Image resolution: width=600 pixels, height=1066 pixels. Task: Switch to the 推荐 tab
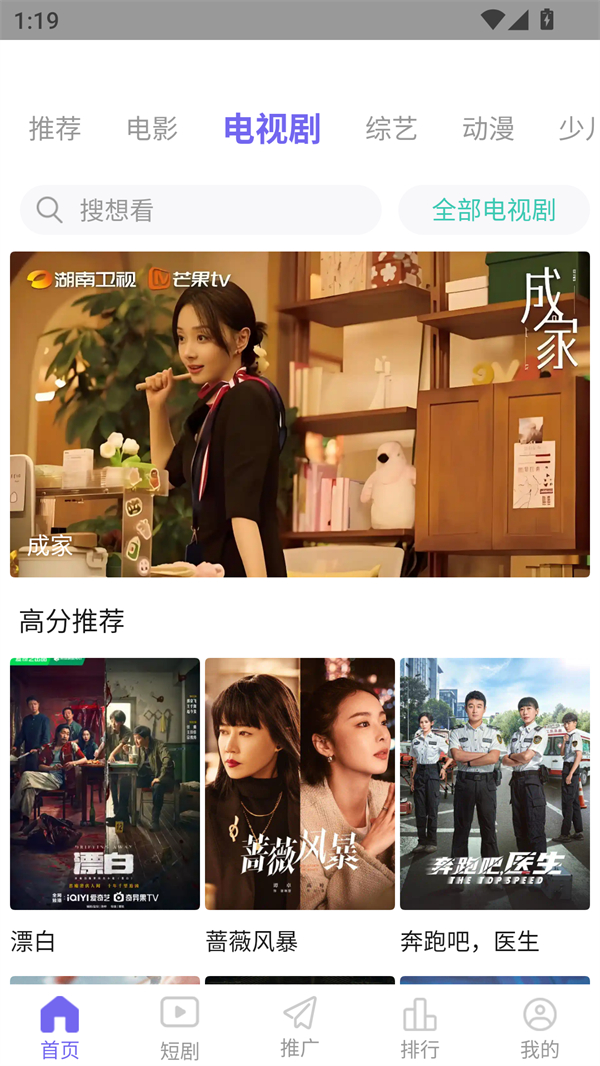pos(55,129)
